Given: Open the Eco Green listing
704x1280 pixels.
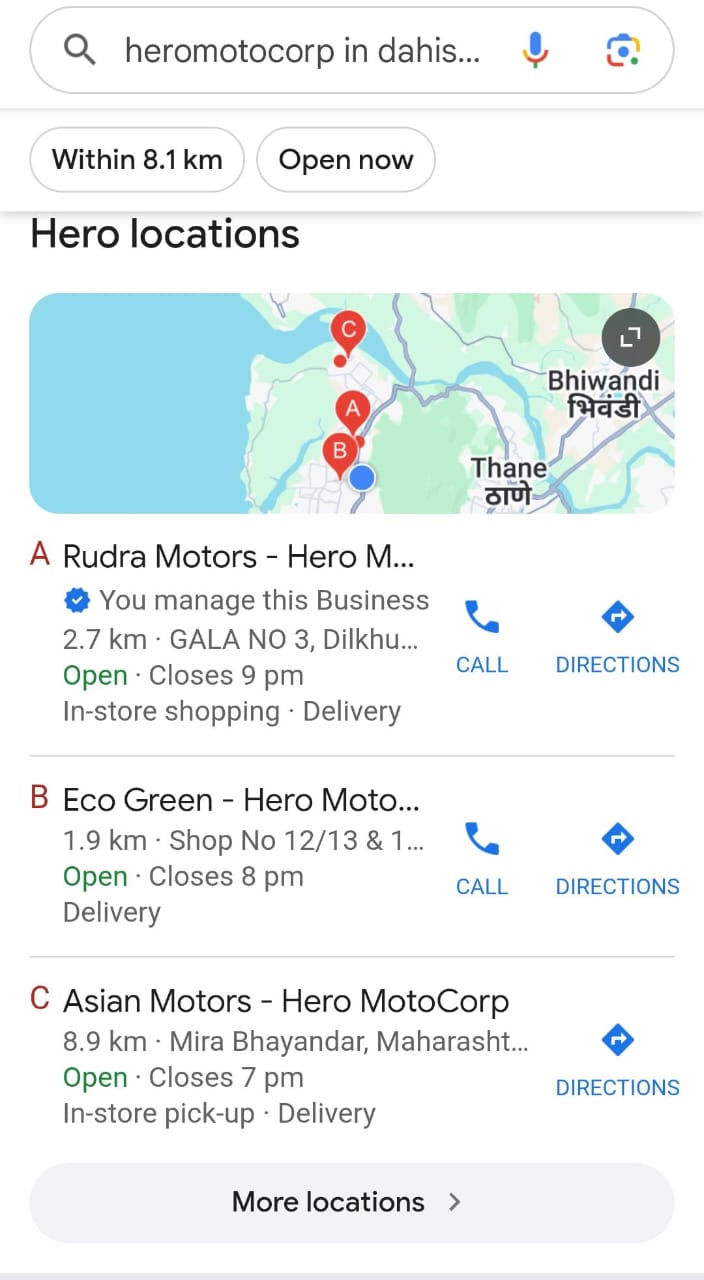Looking at the screenshot, I should point(241,800).
